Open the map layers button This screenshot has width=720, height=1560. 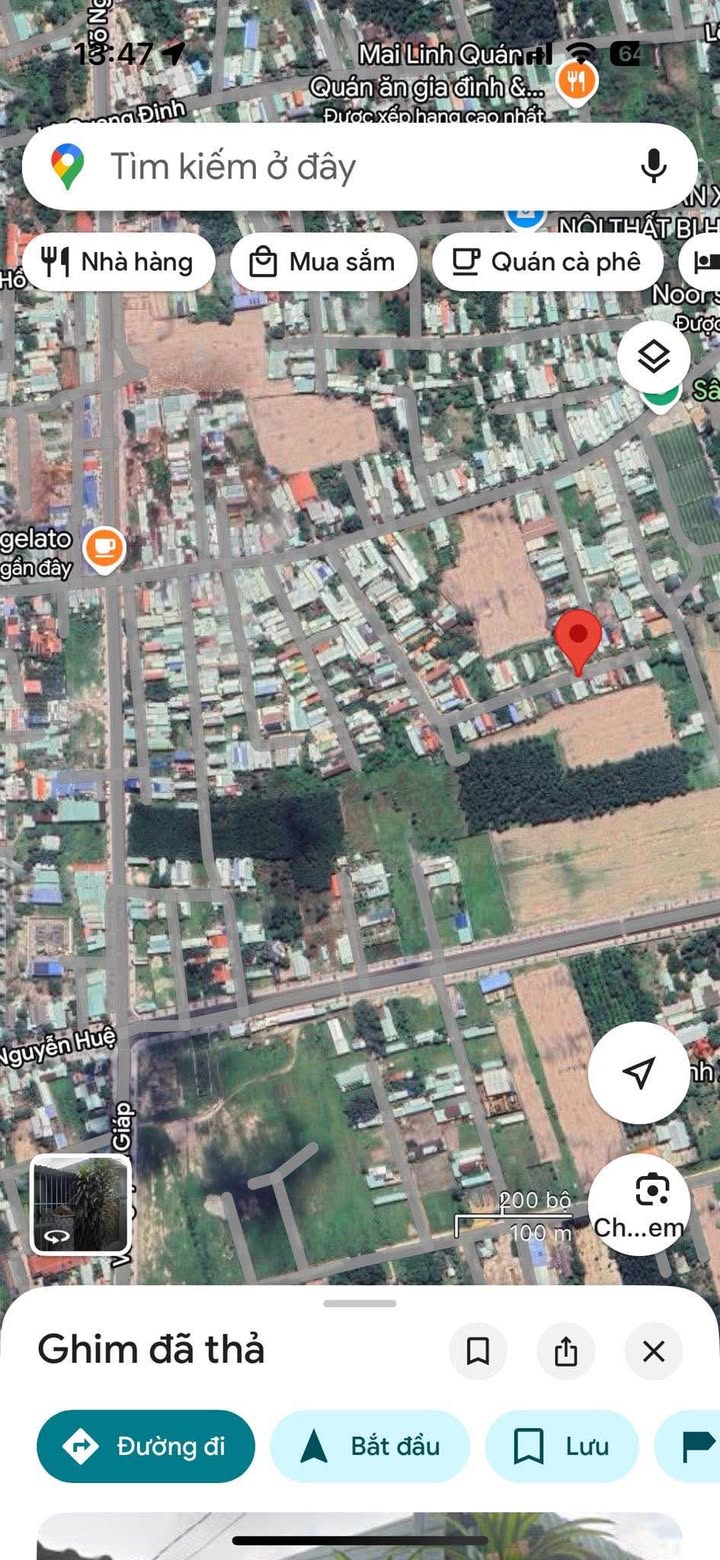(654, 357)
